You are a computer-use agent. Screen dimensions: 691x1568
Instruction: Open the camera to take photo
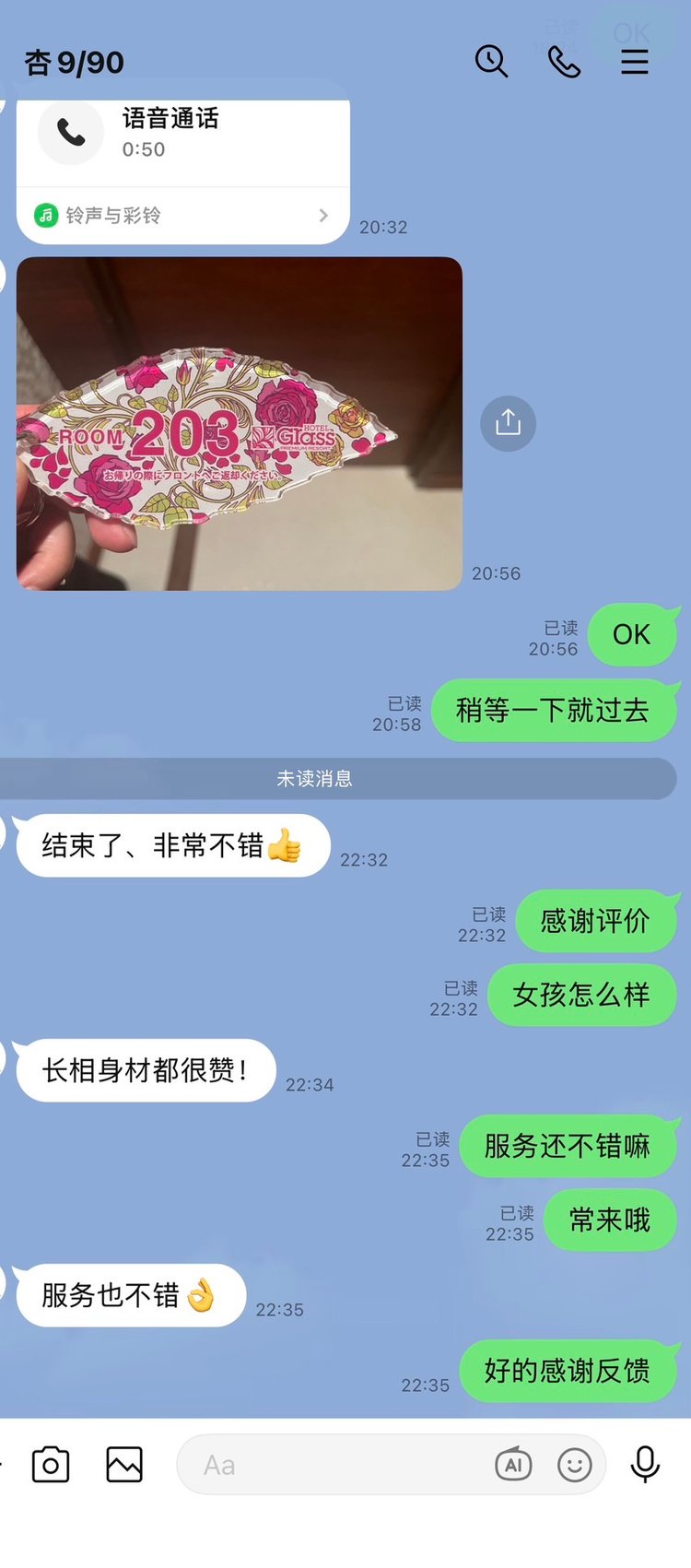click(51, 1465)
